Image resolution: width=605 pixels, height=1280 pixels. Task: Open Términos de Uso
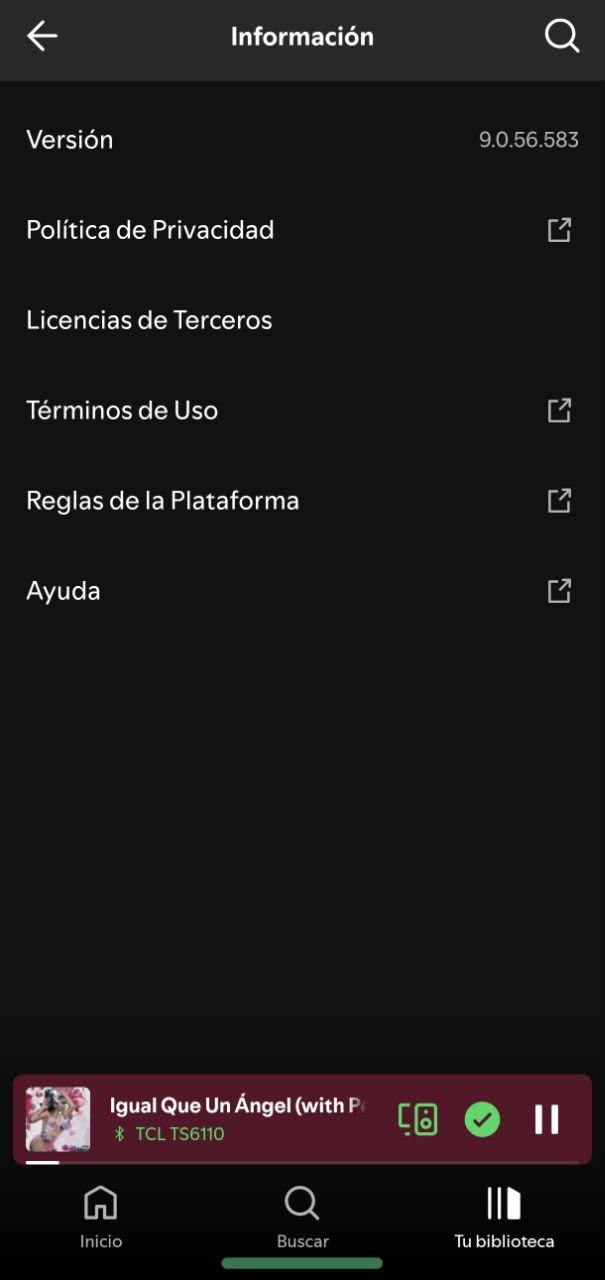(302, 410)
